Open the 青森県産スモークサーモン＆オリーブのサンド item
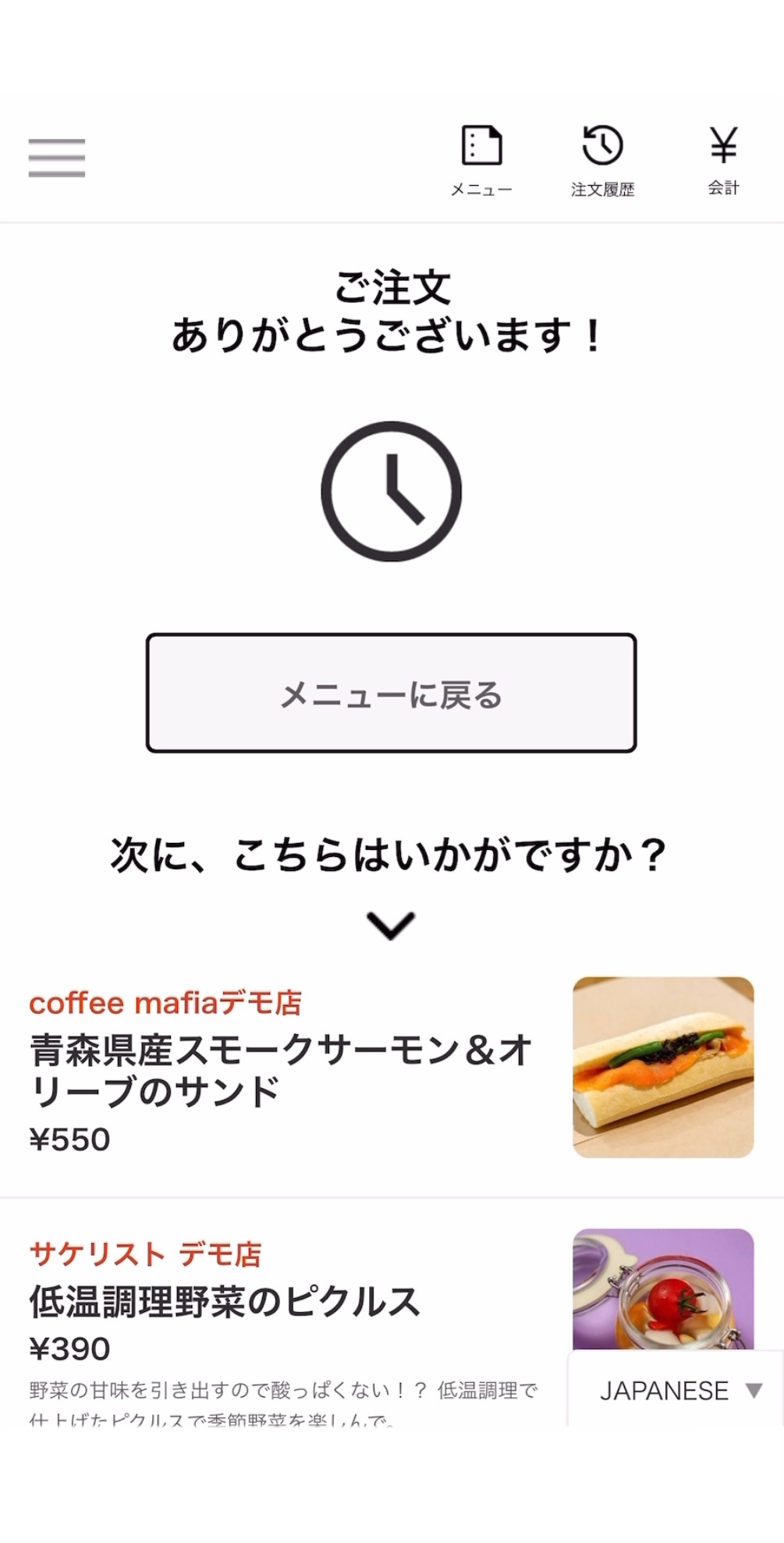The image size is (784, 1543). (281, 1069)
